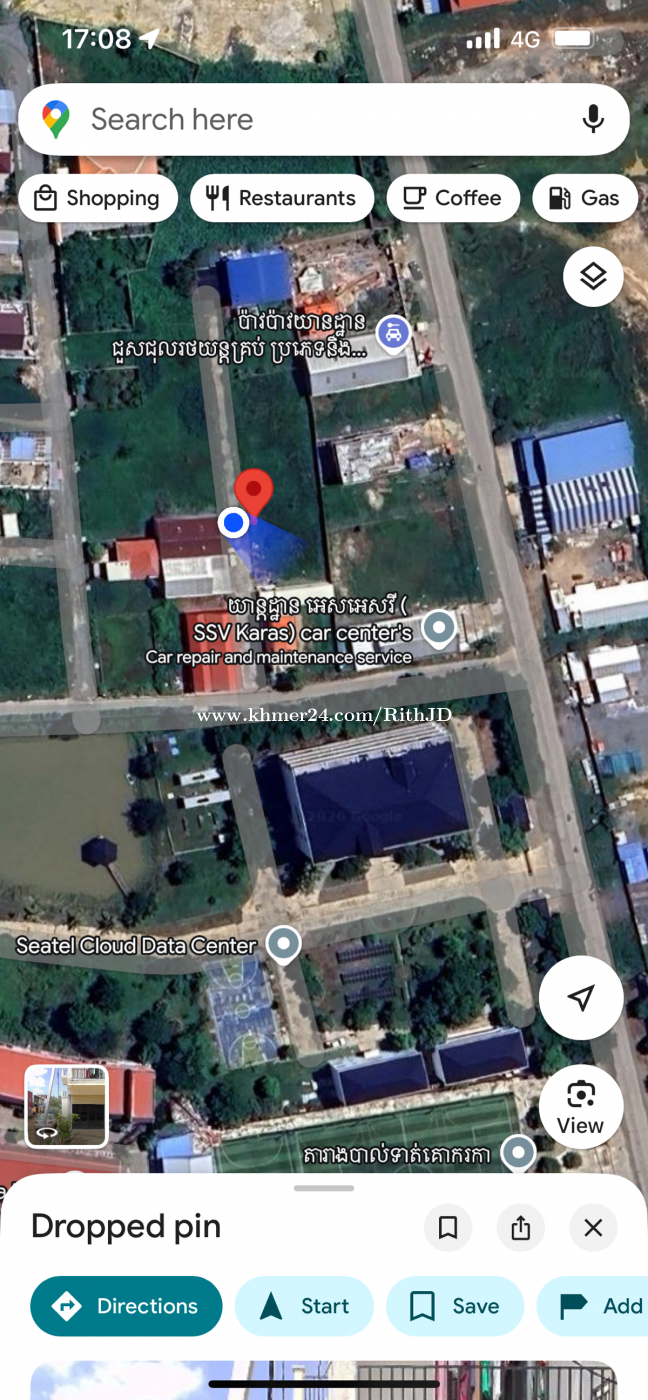Select the Seatel Cloud Data Center marker

coord(285,944)
